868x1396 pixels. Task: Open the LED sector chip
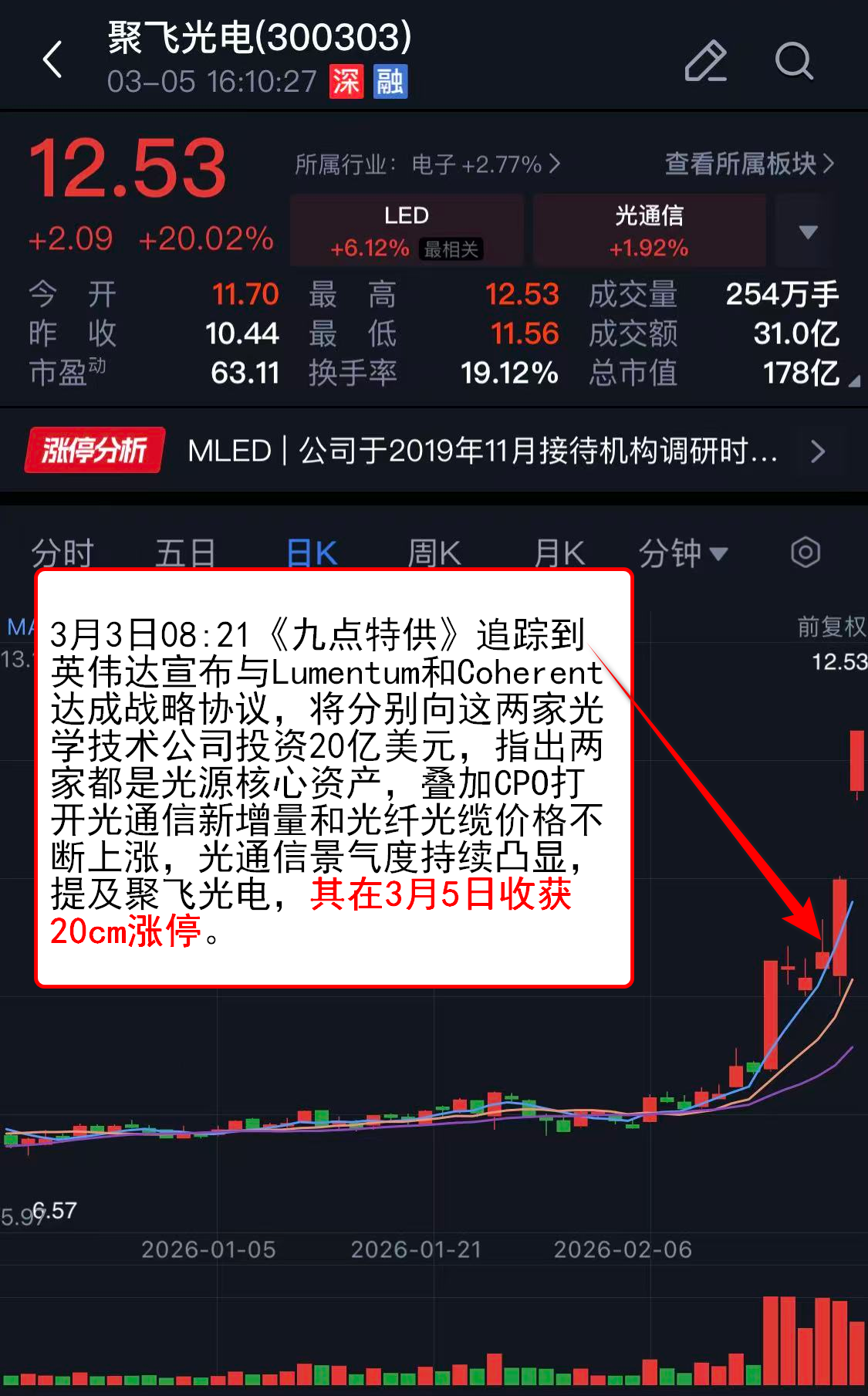tap(407, 231)
